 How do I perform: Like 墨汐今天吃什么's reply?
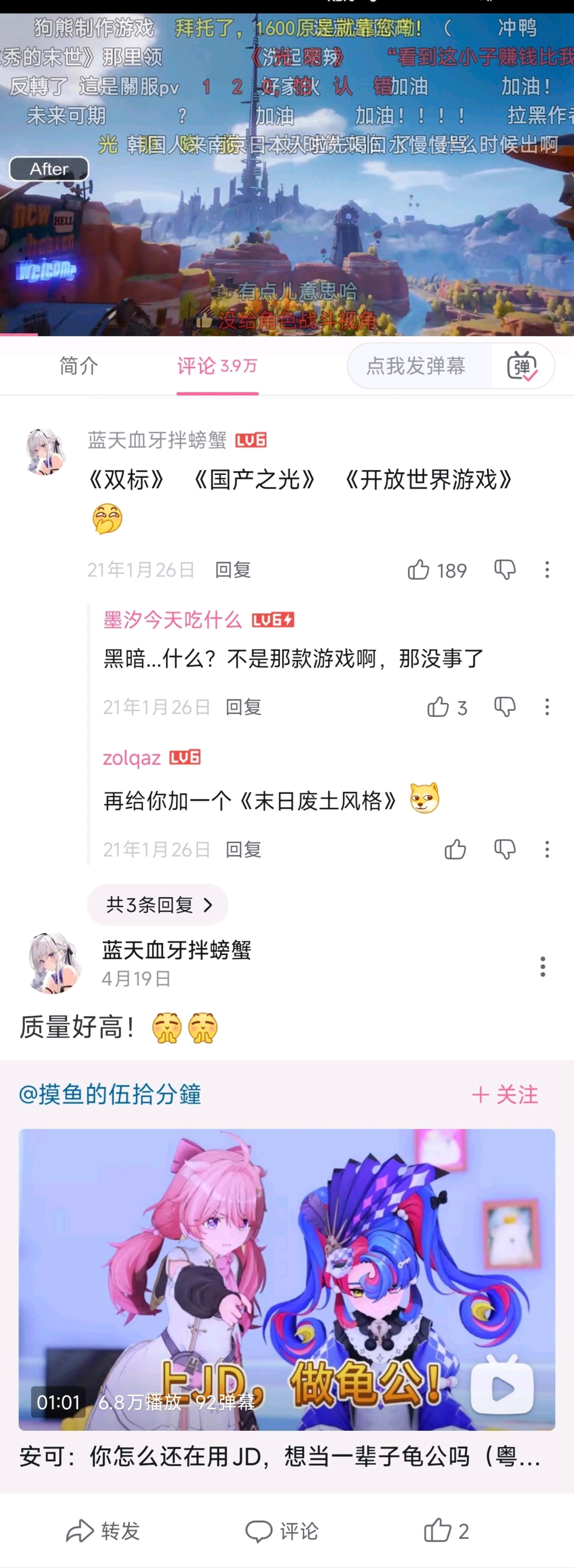(438, 707)
